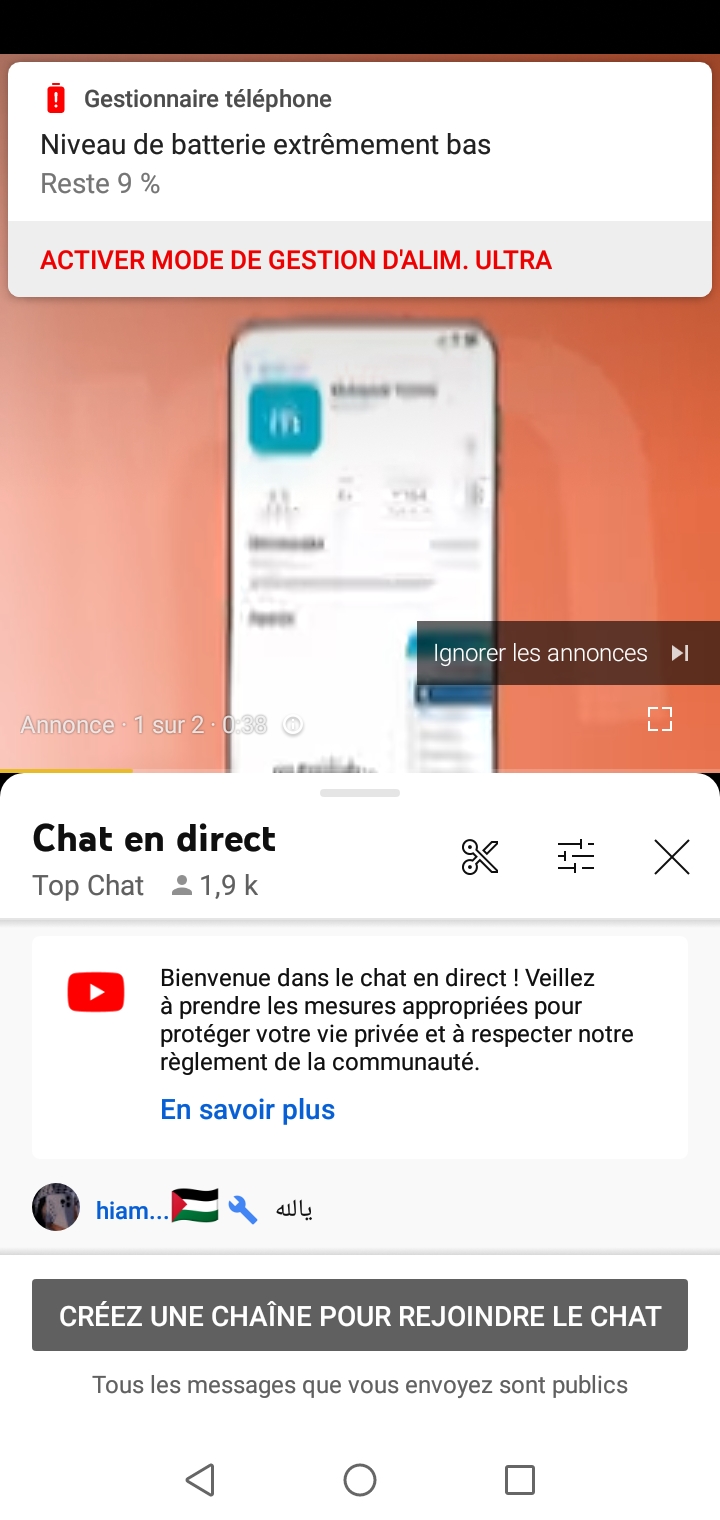Tap the ad info icon beside the timer
The image size is (720, 1520).
coord(293,725)
